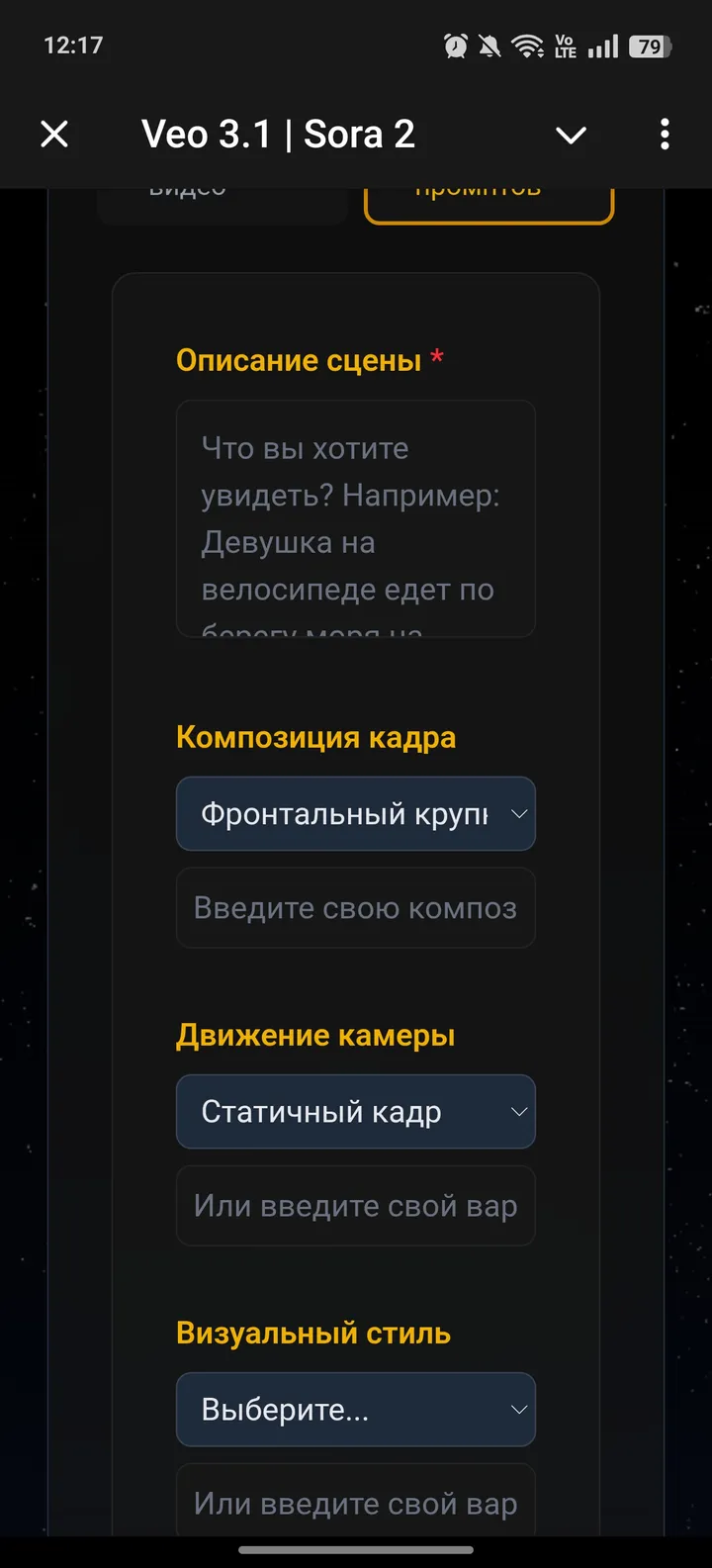Tap the battery indicator showing 79
This screenshot has height=1568, width=712.
645,45
